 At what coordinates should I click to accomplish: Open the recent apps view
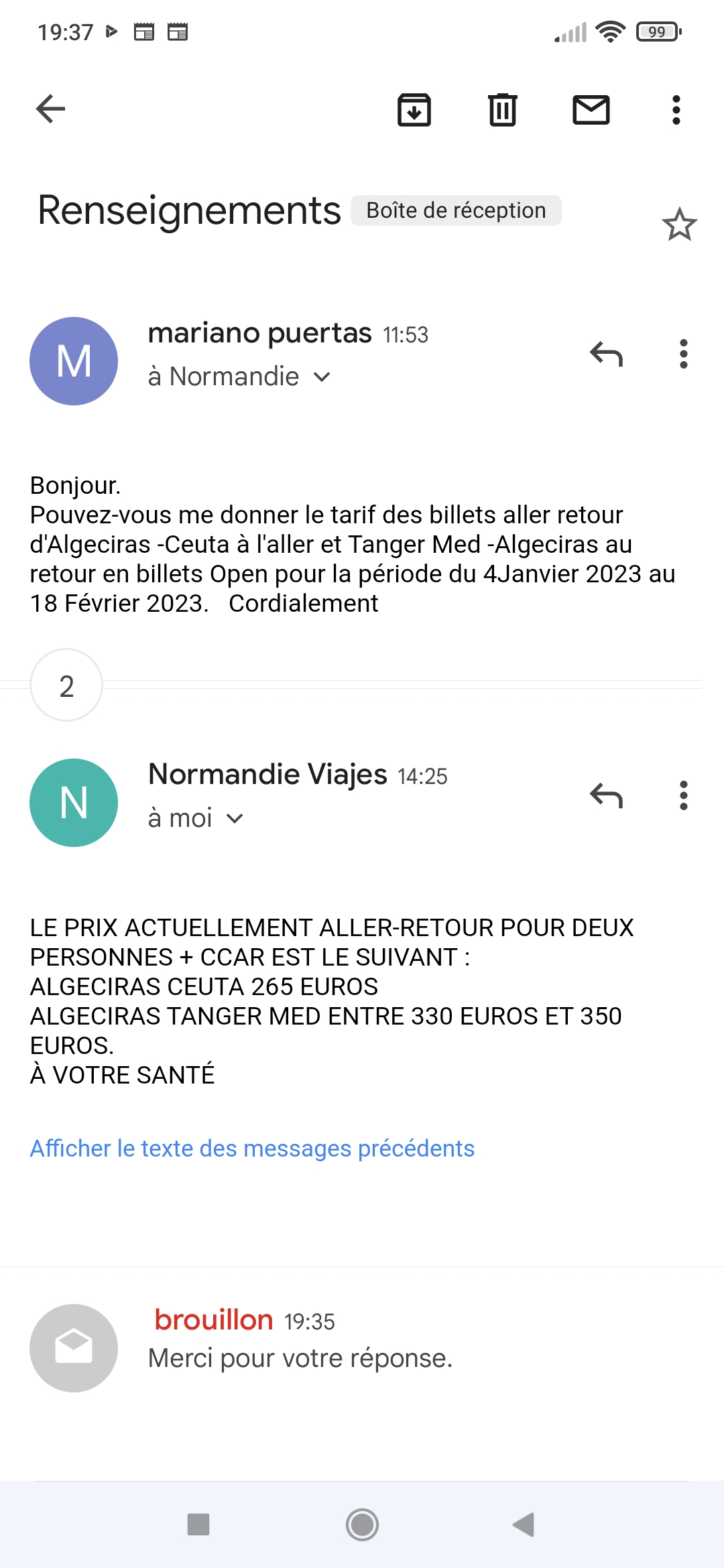198,1524
